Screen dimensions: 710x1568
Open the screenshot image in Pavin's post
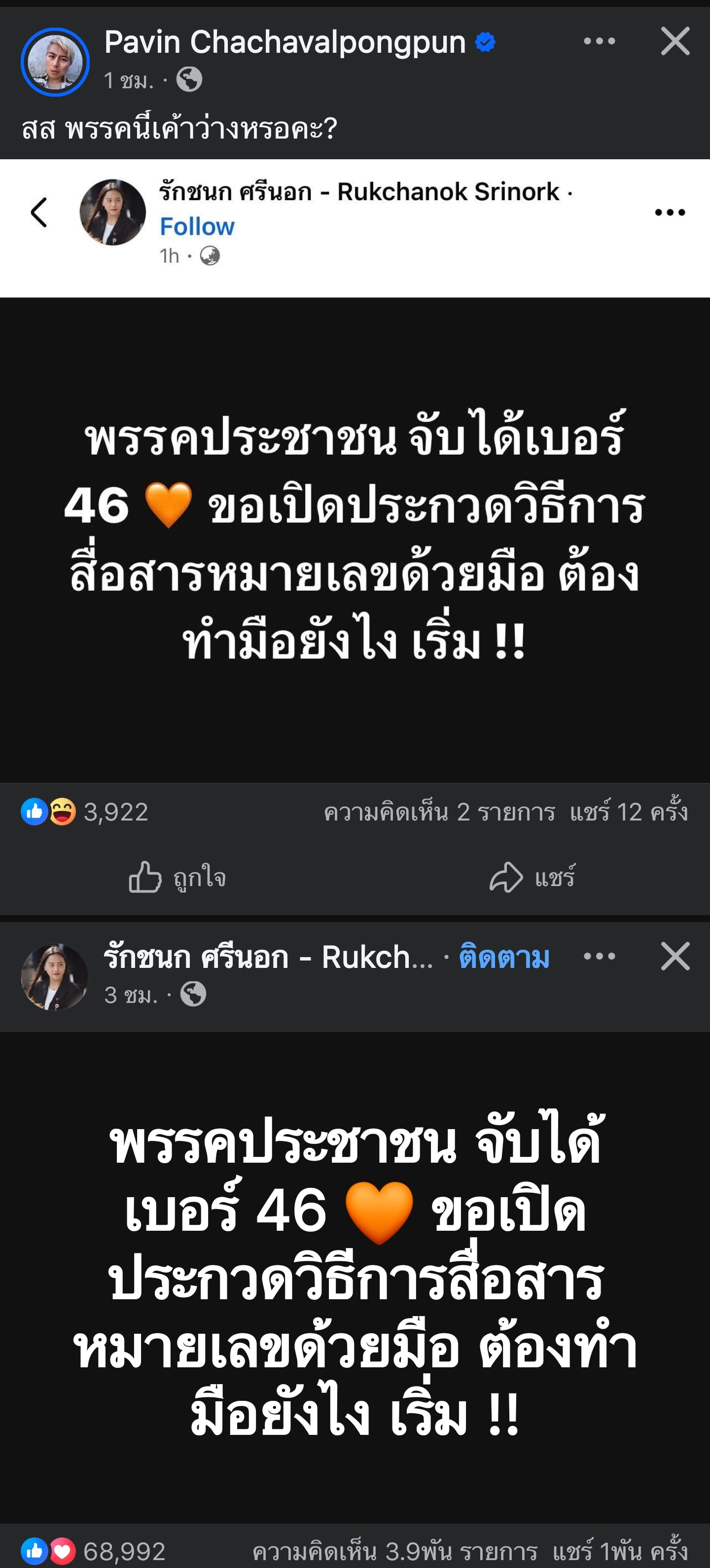355,469
